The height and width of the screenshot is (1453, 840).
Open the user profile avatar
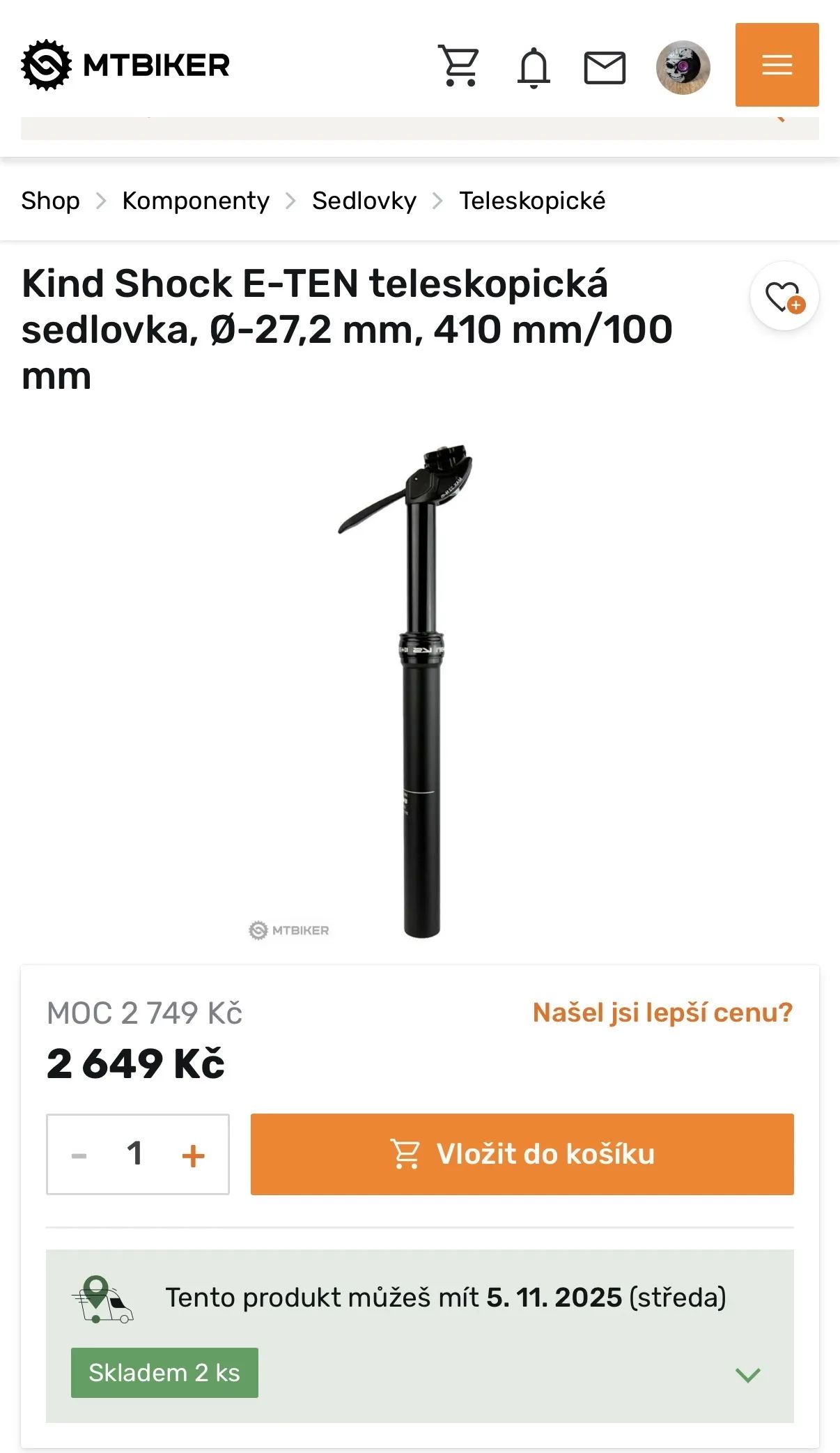pos(683,67)
